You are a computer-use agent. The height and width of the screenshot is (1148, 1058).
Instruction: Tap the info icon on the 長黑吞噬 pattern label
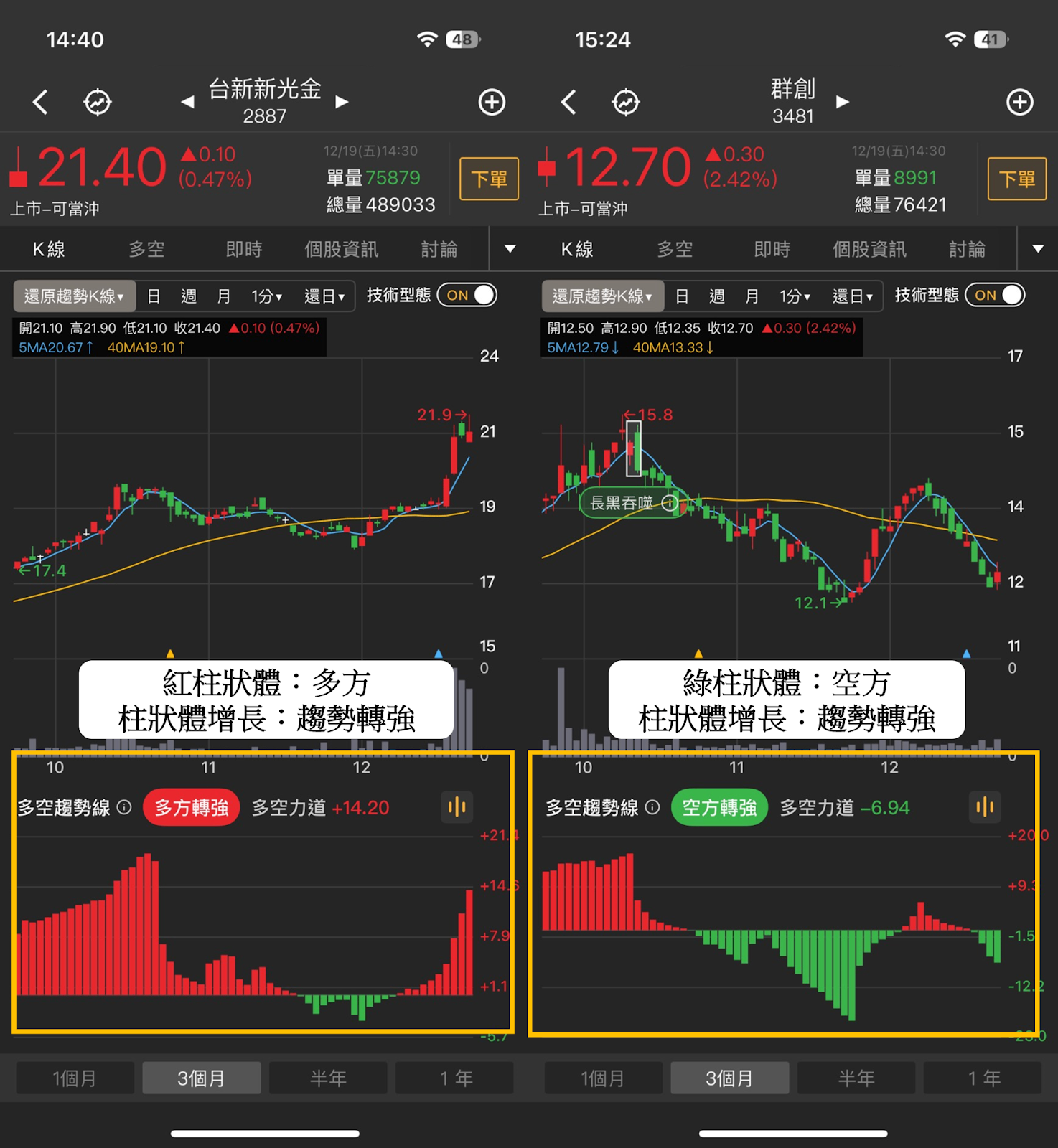coord(670,503)
